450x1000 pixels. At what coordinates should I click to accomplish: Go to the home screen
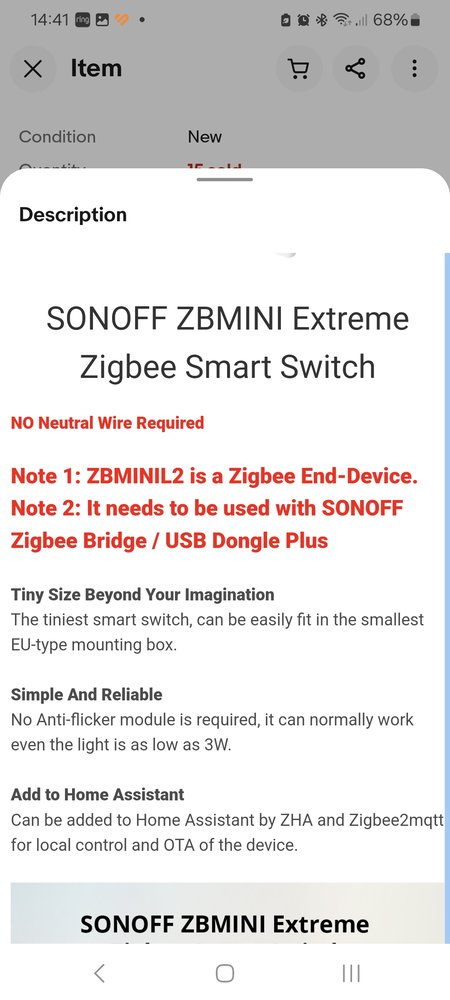click(x=225, y=973)
